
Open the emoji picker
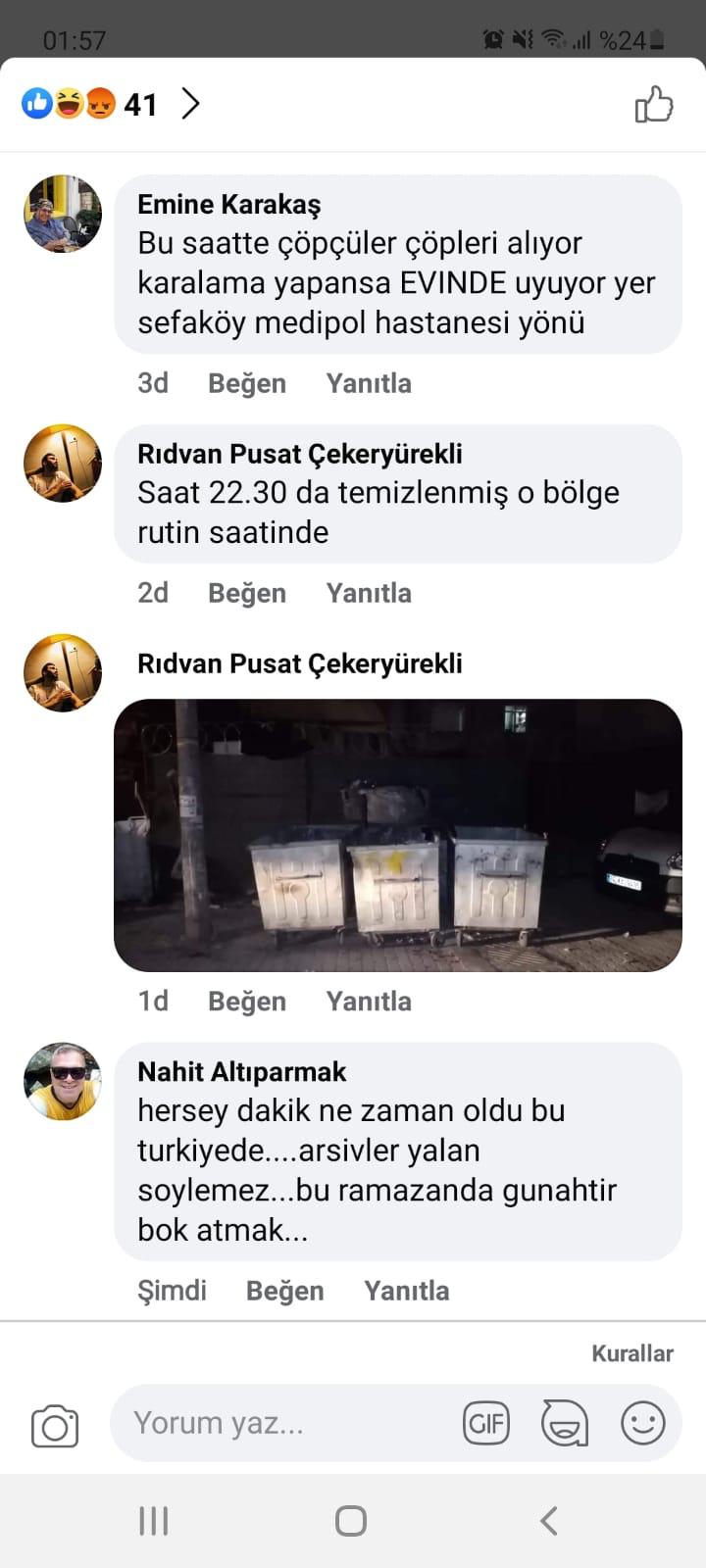tap(642, 1423)
